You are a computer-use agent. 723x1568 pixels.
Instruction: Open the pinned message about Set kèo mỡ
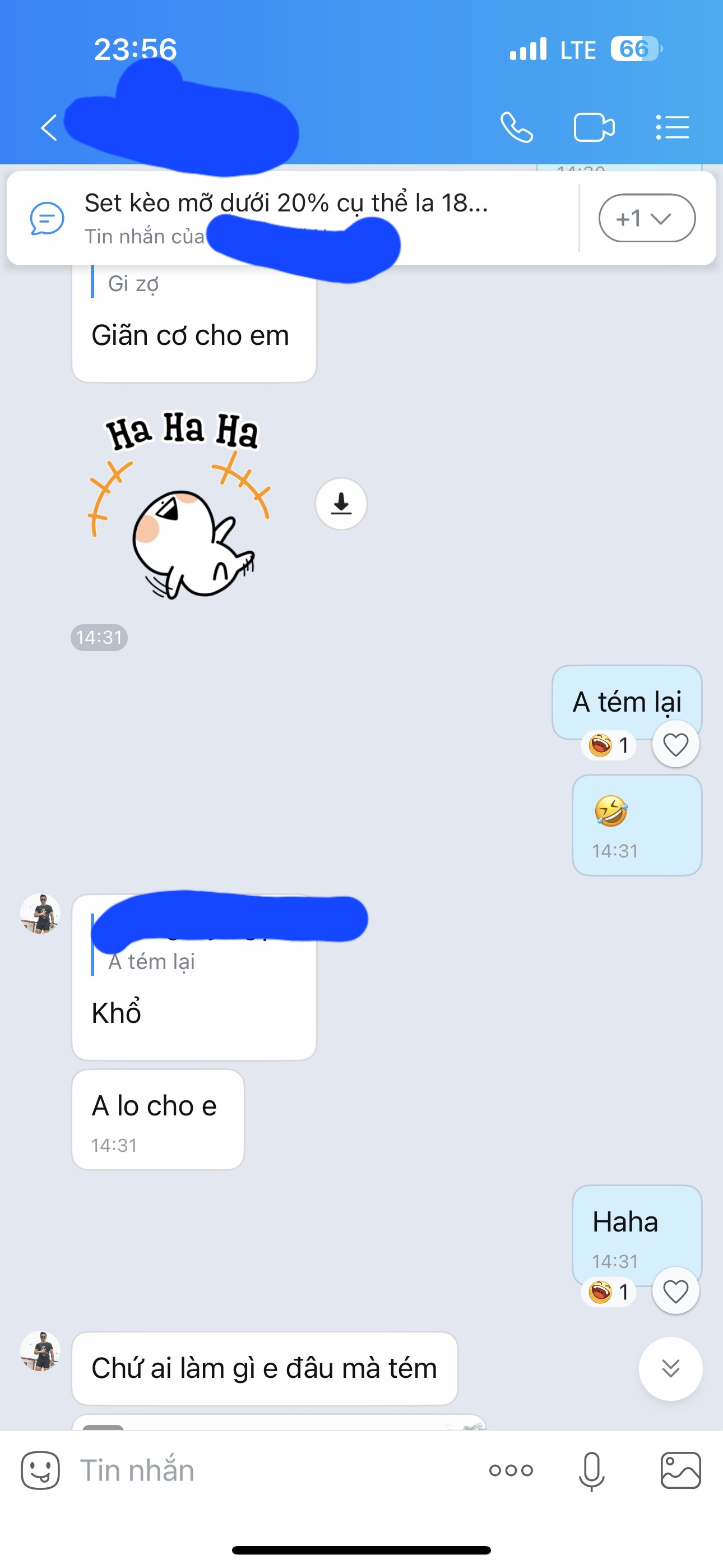point(286,216)
